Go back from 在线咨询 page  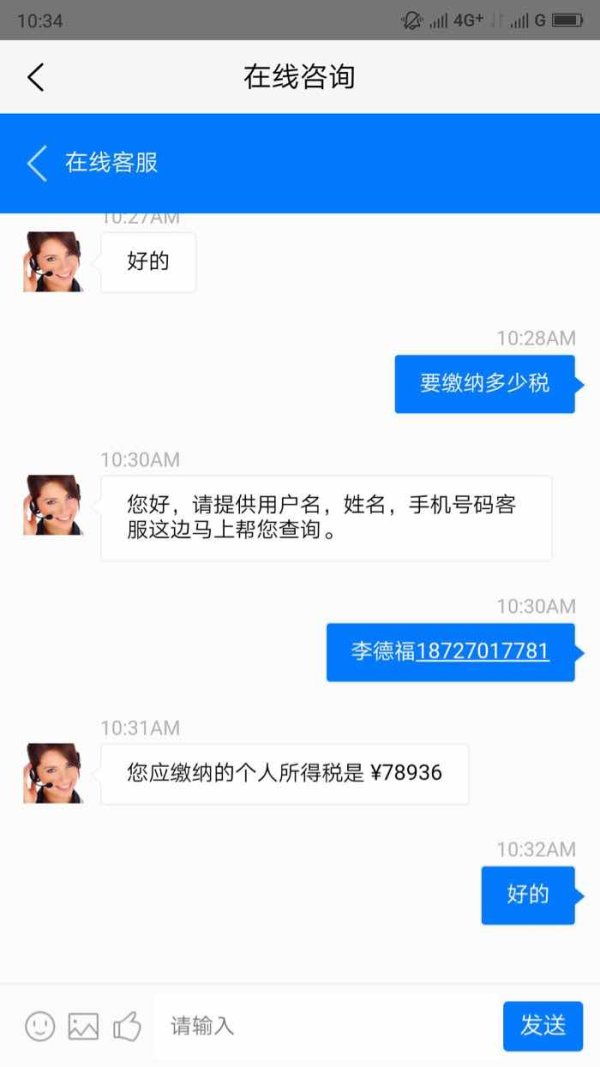36,77
